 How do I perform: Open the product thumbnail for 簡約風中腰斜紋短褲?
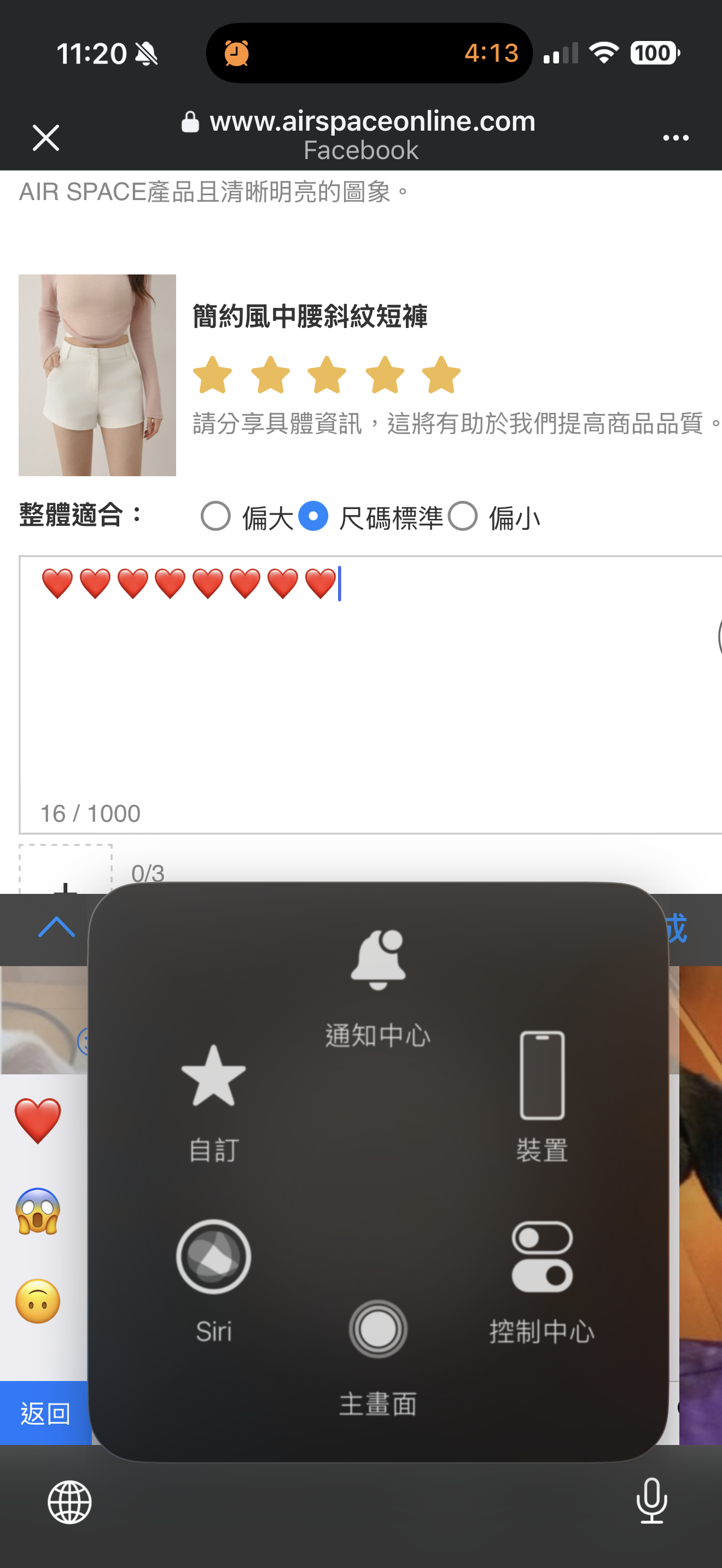(97, 375)
